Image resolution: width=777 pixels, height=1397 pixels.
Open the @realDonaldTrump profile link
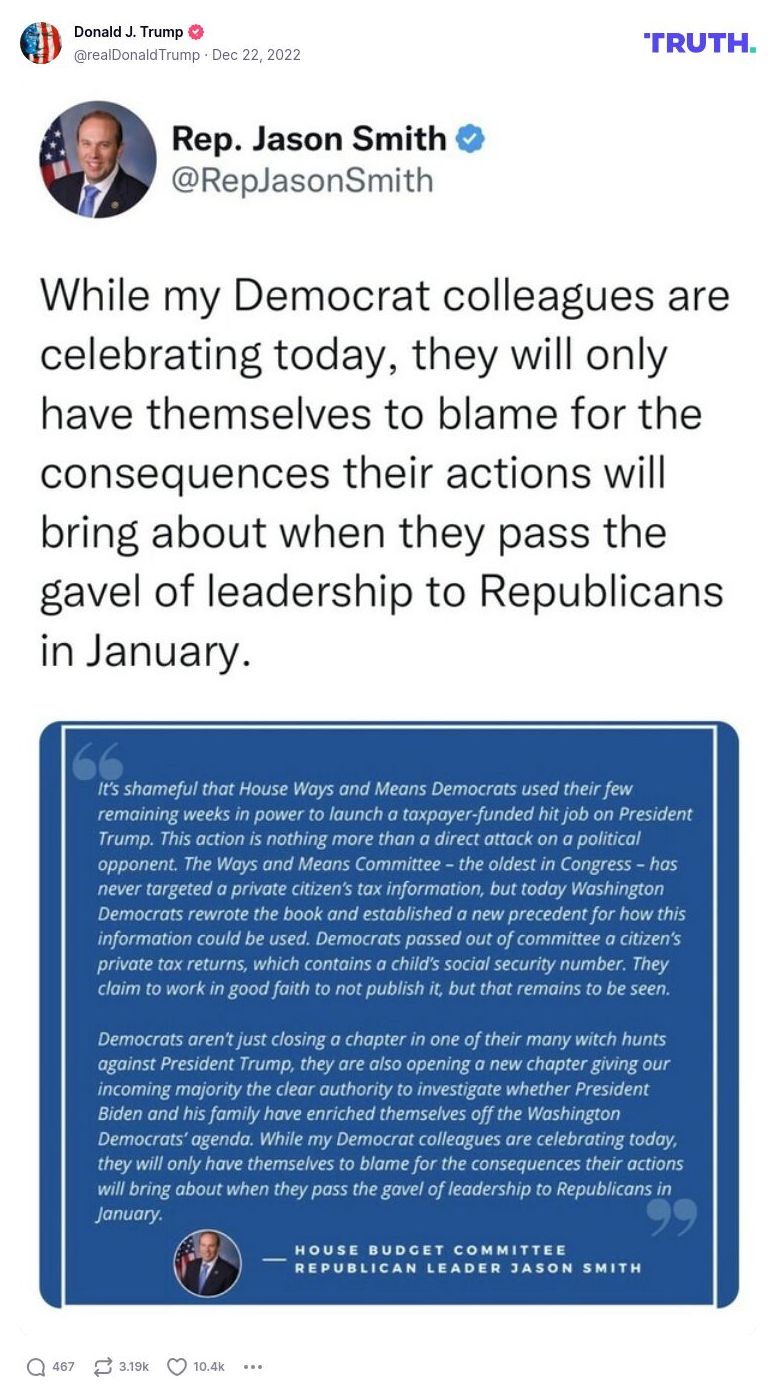137,55
